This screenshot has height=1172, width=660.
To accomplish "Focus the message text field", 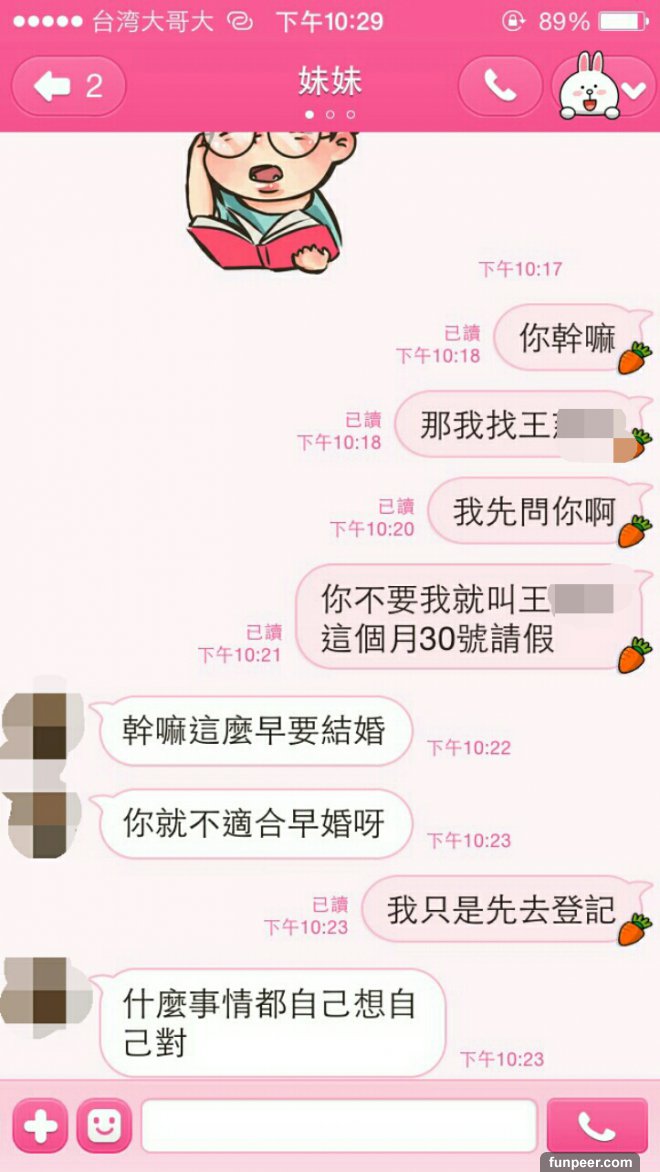I will tap(338, 1127).
